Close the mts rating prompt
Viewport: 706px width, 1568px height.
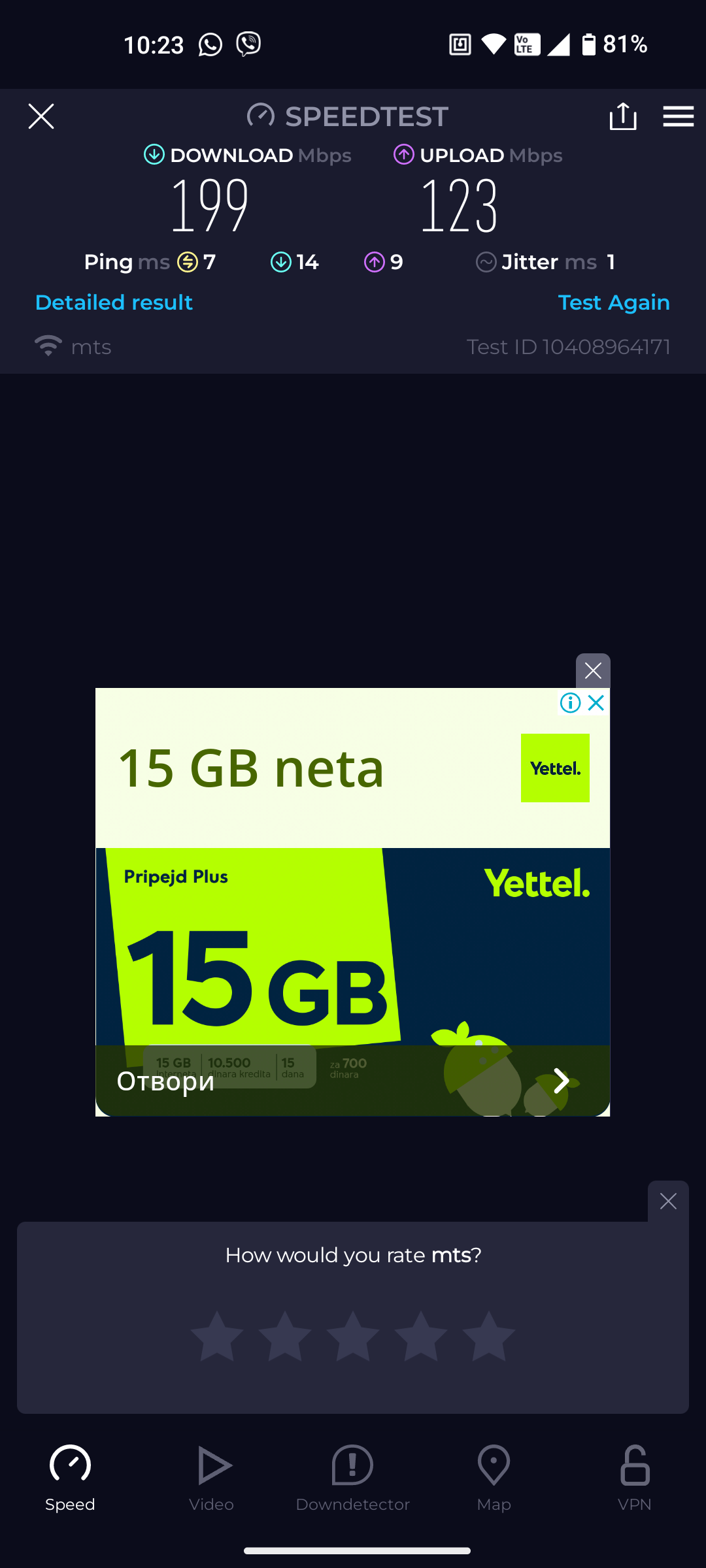668,1201
